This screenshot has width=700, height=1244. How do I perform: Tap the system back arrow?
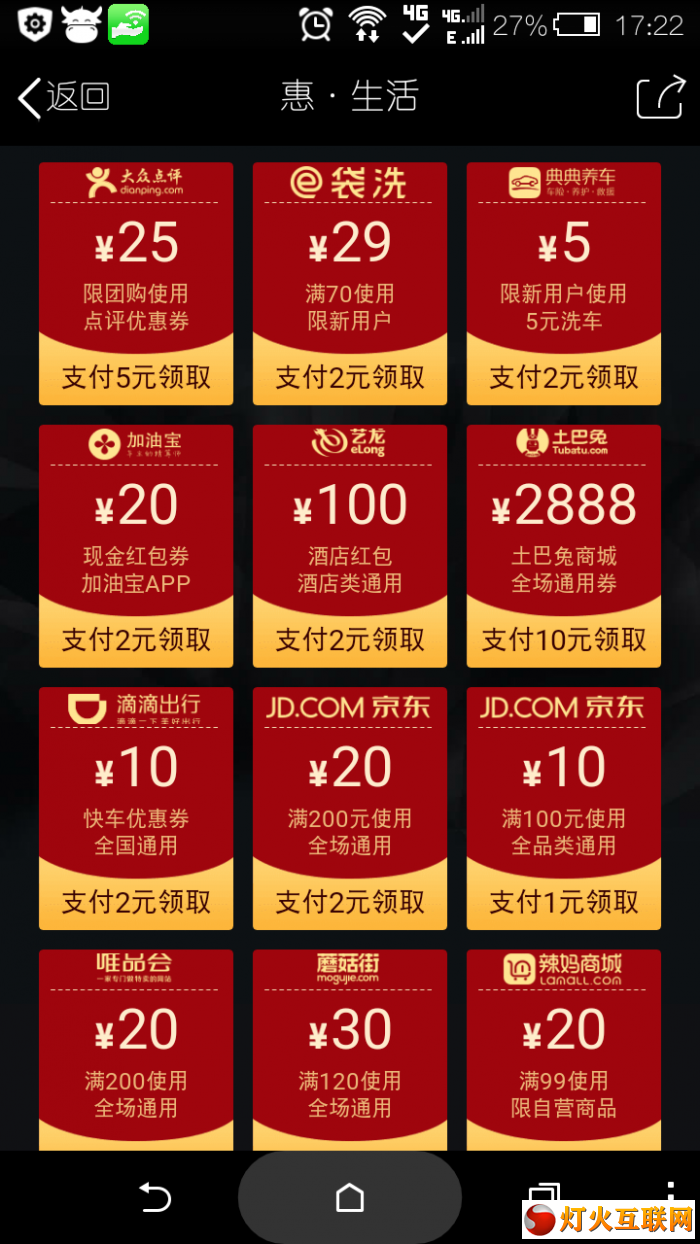click(x=155, y=1197)
